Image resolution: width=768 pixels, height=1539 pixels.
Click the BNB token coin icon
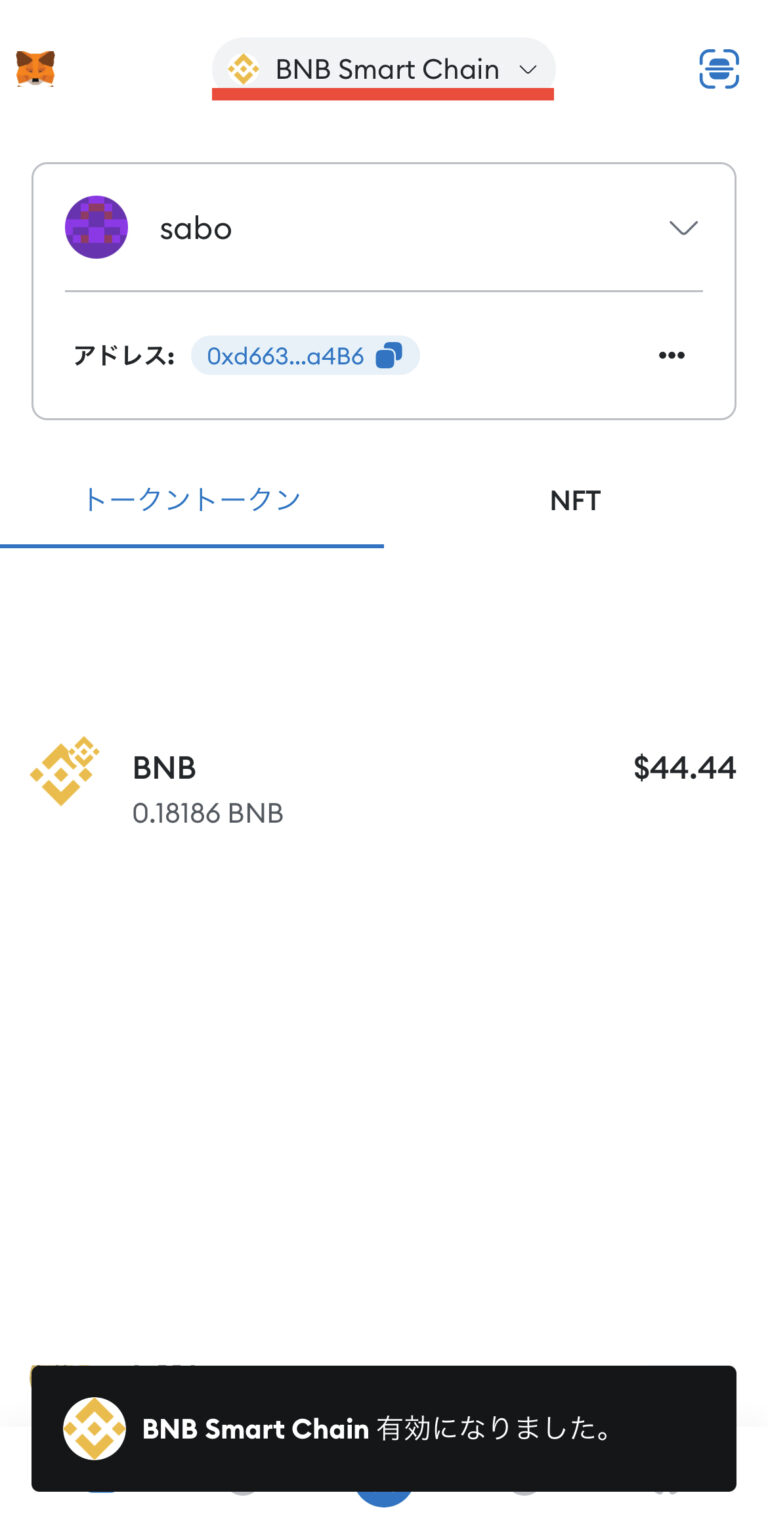point(63,771)
